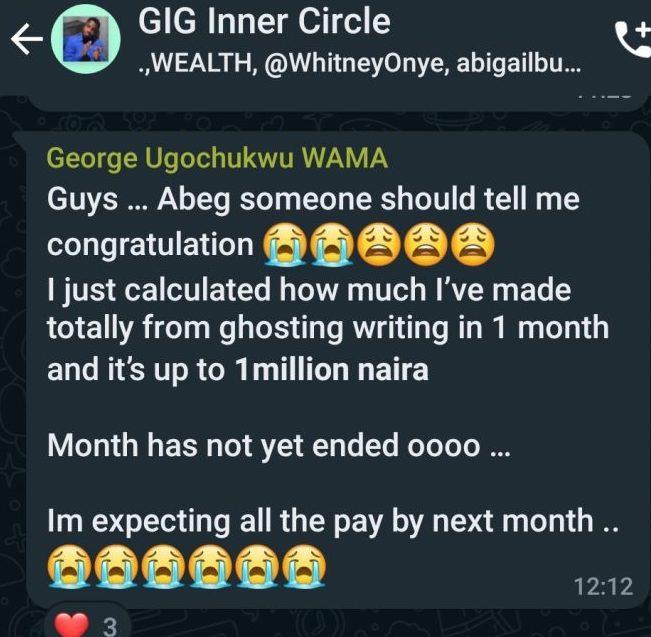Start a group call
The width and height of the screenshot is (651, 637).
(x=631, y=40)
